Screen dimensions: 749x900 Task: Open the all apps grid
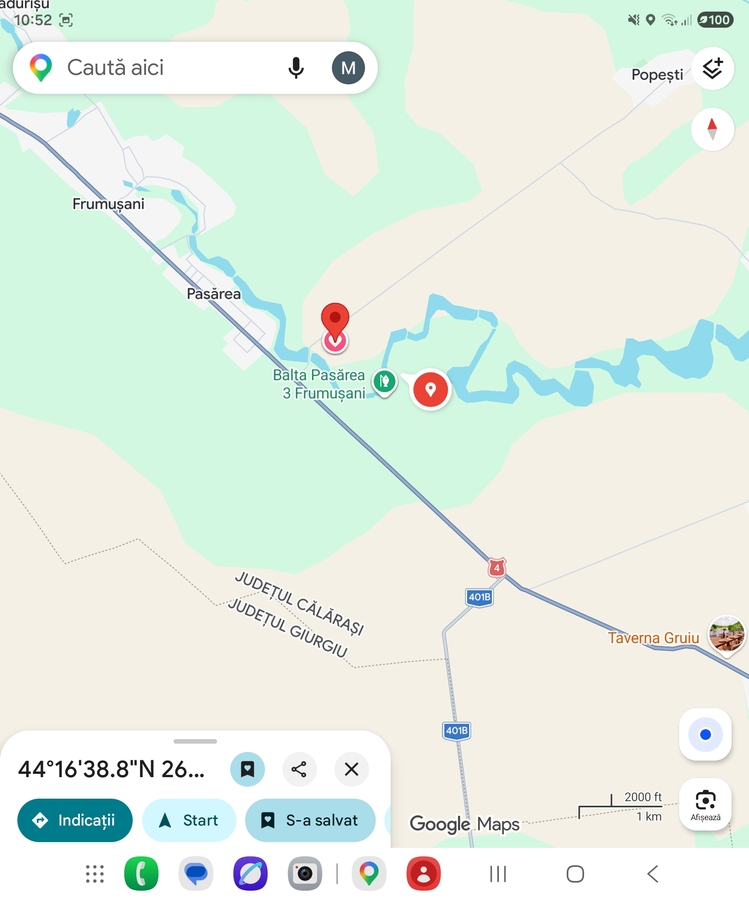click(95, 874)
